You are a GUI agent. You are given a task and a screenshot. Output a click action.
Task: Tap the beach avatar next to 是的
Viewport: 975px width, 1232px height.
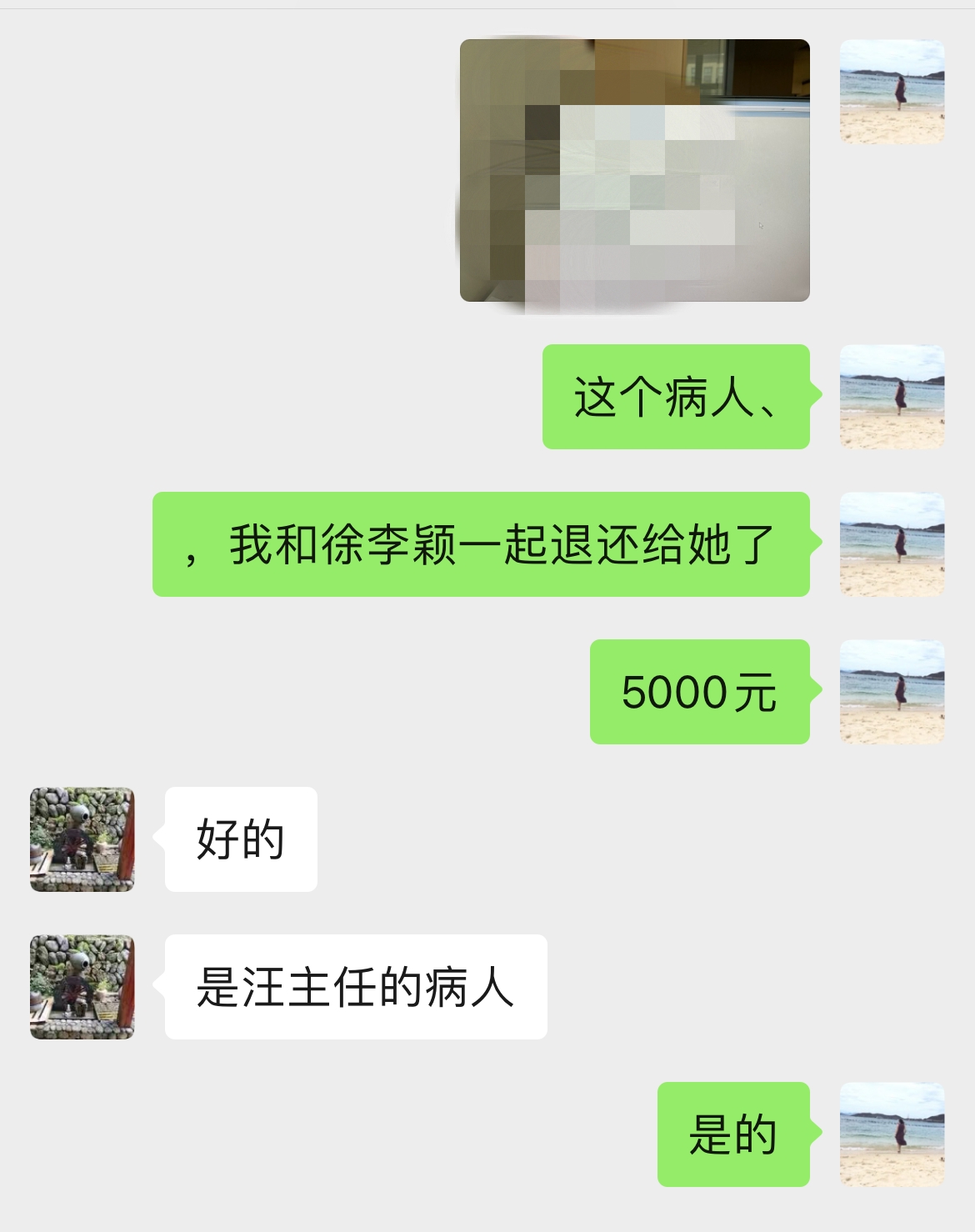(892, 1134)
